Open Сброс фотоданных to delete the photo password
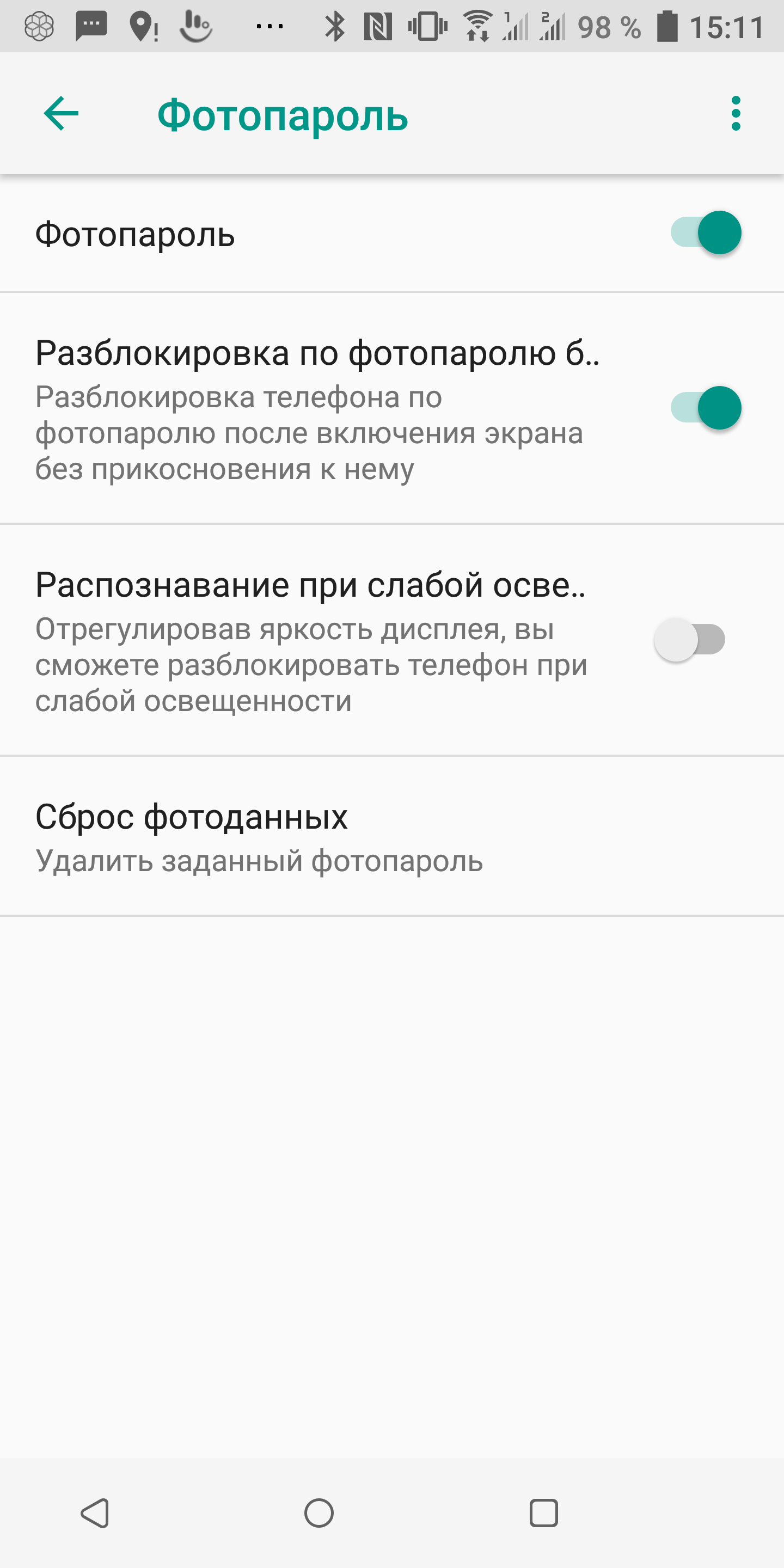The image size is (784, 1568). pyautogui.click(x=259, y=836)
